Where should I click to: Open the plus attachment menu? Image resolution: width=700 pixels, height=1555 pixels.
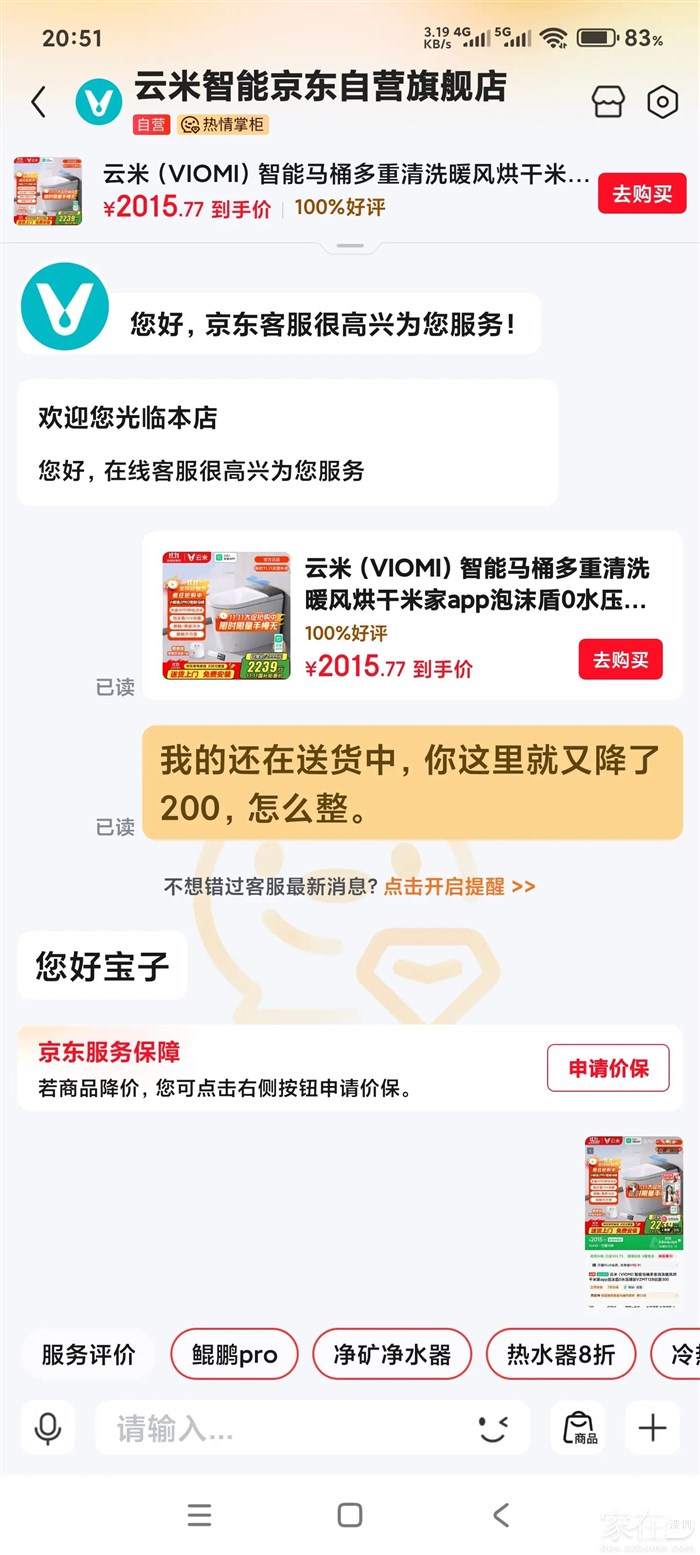pyautogui.click(x=652, y=1428)
